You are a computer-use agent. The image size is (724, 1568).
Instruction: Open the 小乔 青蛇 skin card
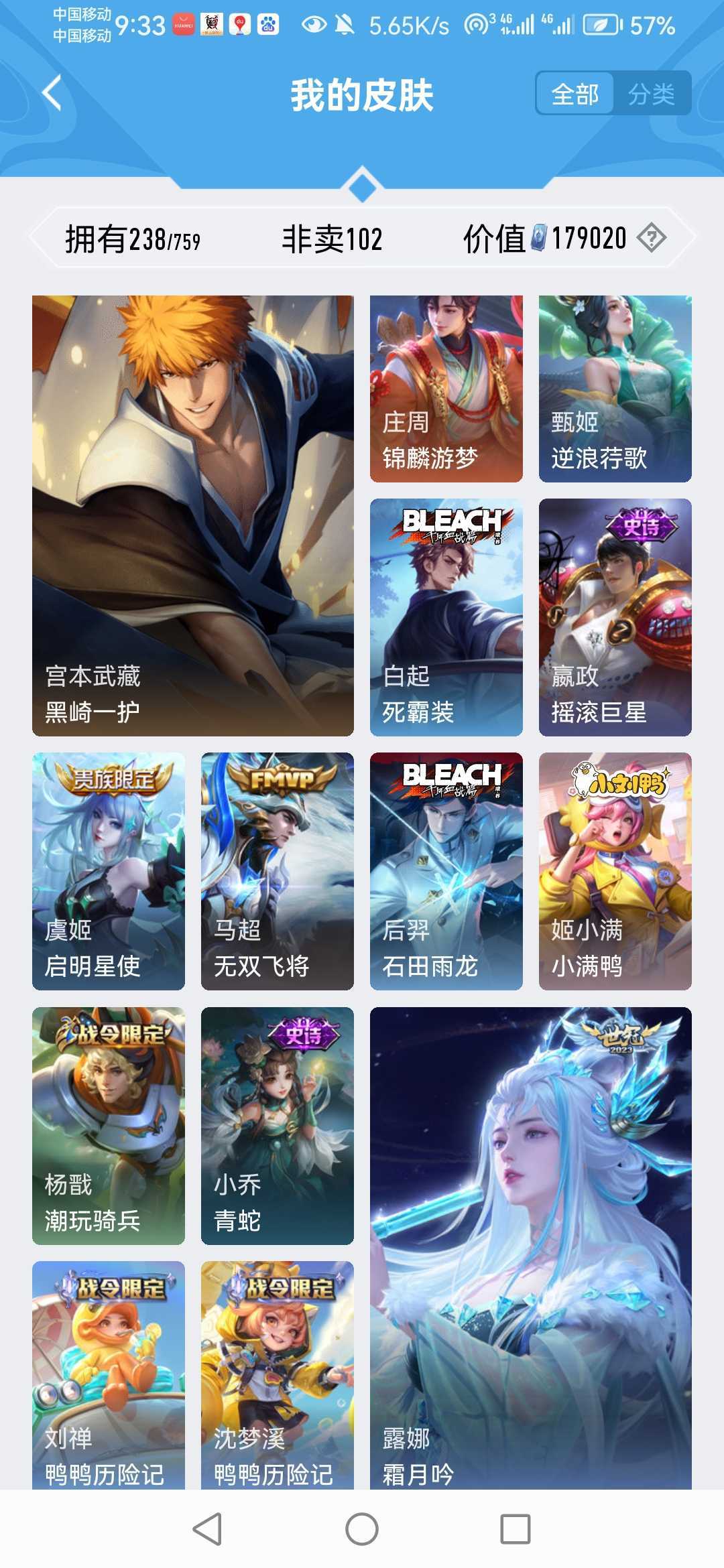click(x=278, y=1126)
